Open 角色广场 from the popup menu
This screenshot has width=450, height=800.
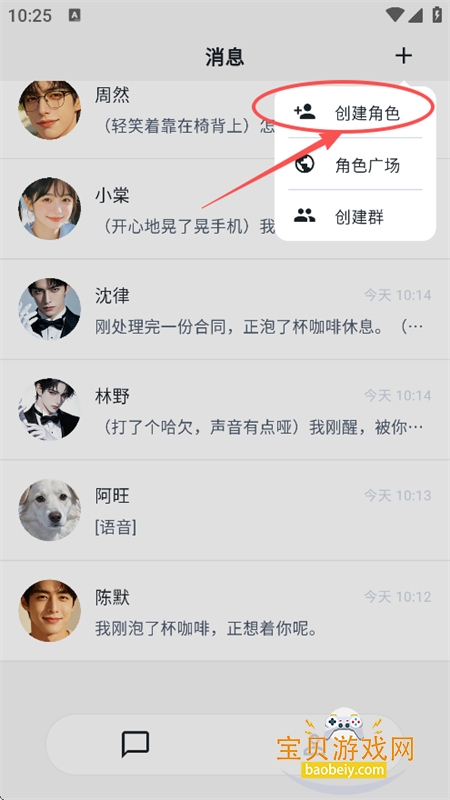pos(355,164)
